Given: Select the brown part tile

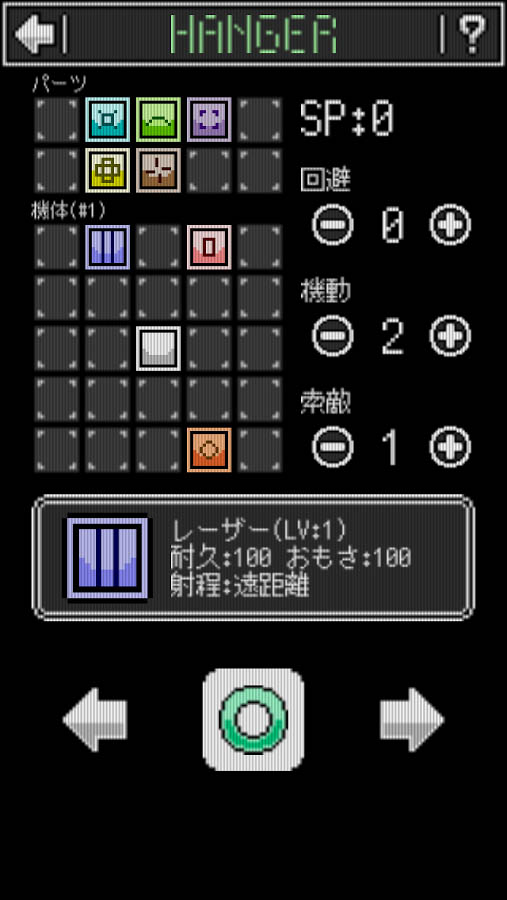Looking at the screenshot, I should pyautogui.click(x=158, y=170).
